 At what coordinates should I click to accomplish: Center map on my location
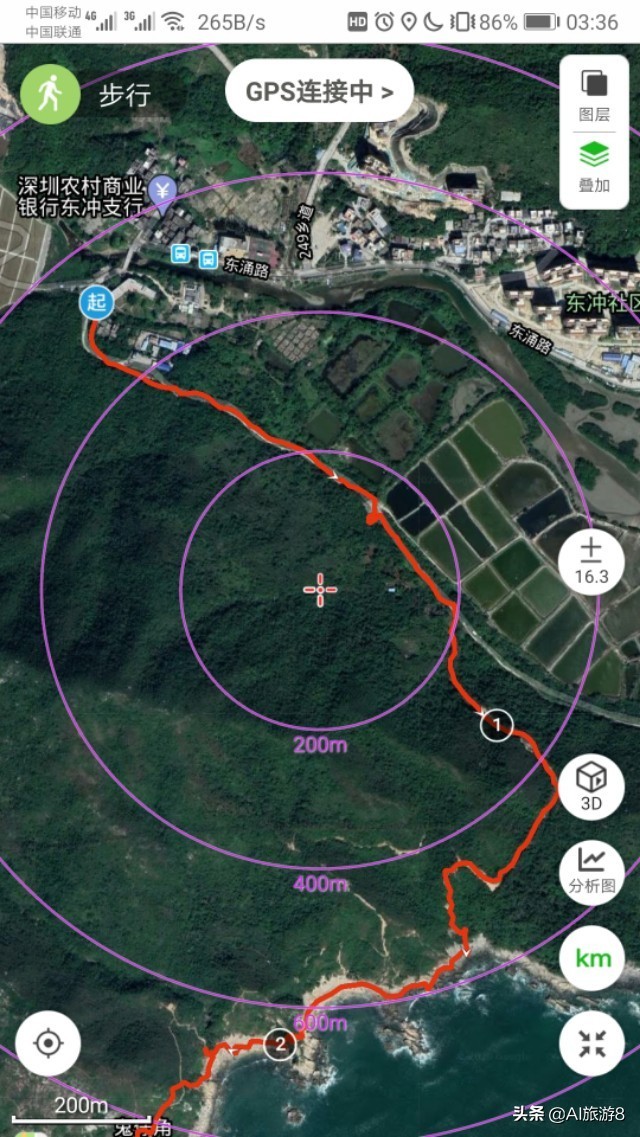click(x=47, y=1043)
